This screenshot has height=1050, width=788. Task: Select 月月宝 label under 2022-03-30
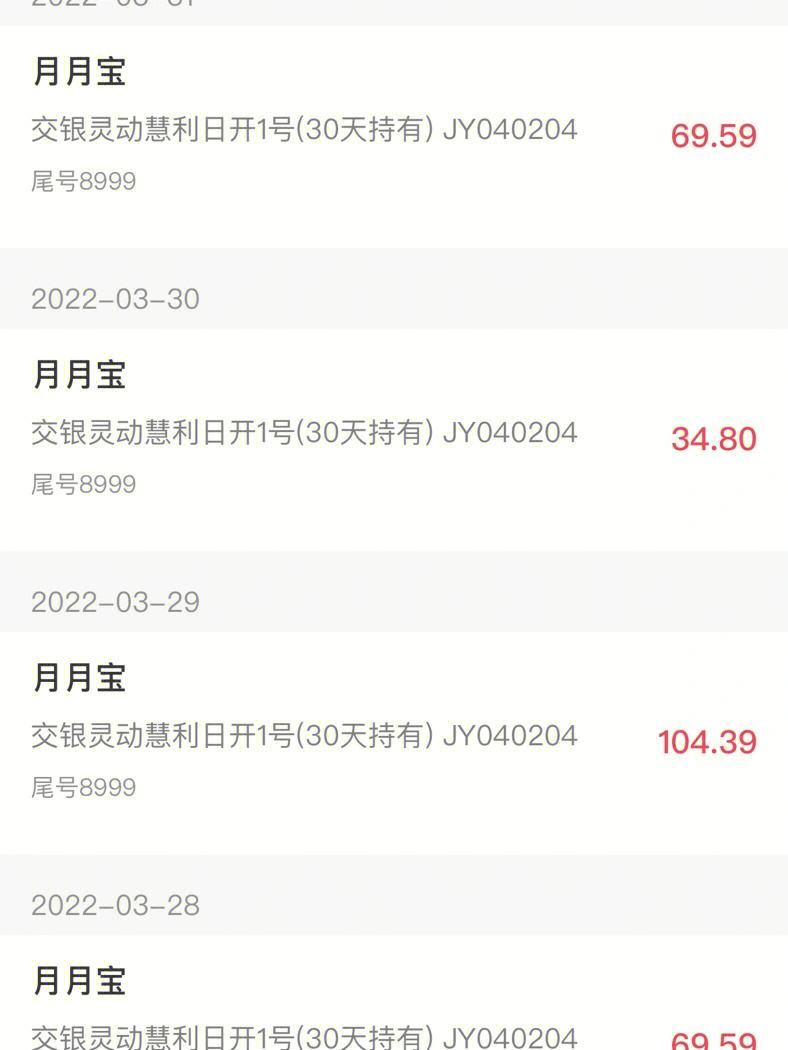pyautogui.click(x=78, y=376)
